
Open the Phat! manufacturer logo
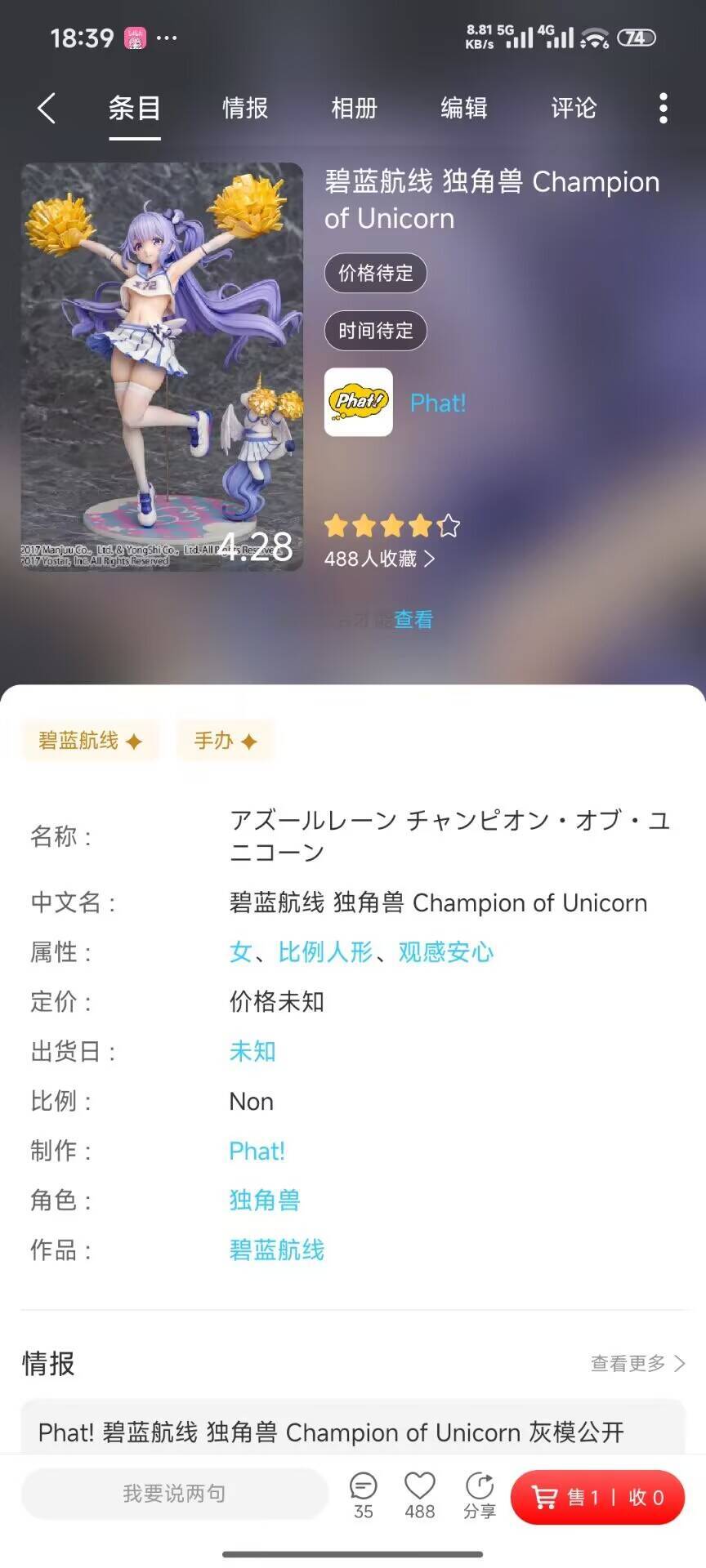[x=359, y=402]
